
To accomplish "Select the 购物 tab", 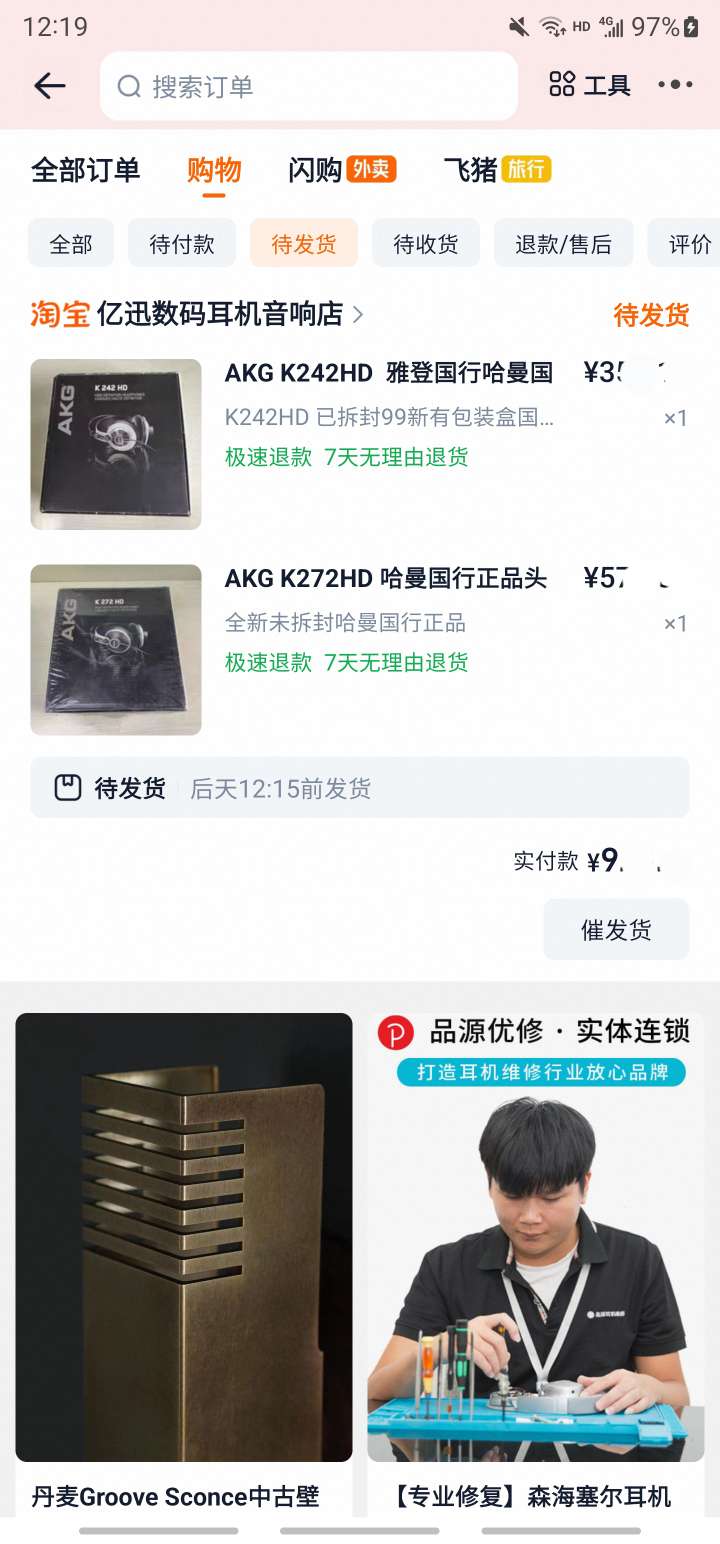I will point(214,171).
